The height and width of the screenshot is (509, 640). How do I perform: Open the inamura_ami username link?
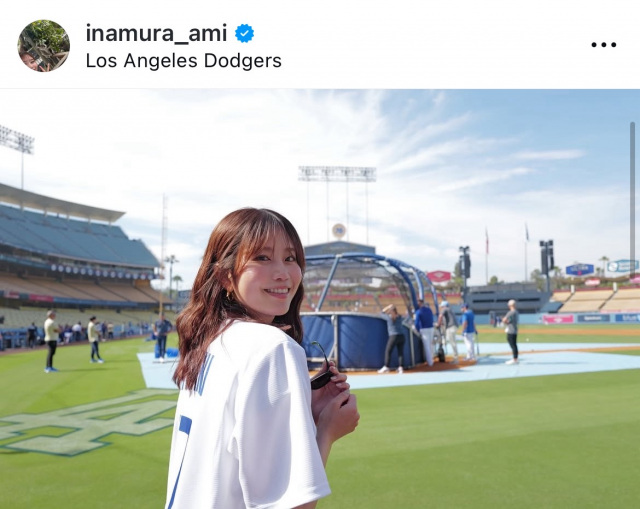tap(156, 33)
